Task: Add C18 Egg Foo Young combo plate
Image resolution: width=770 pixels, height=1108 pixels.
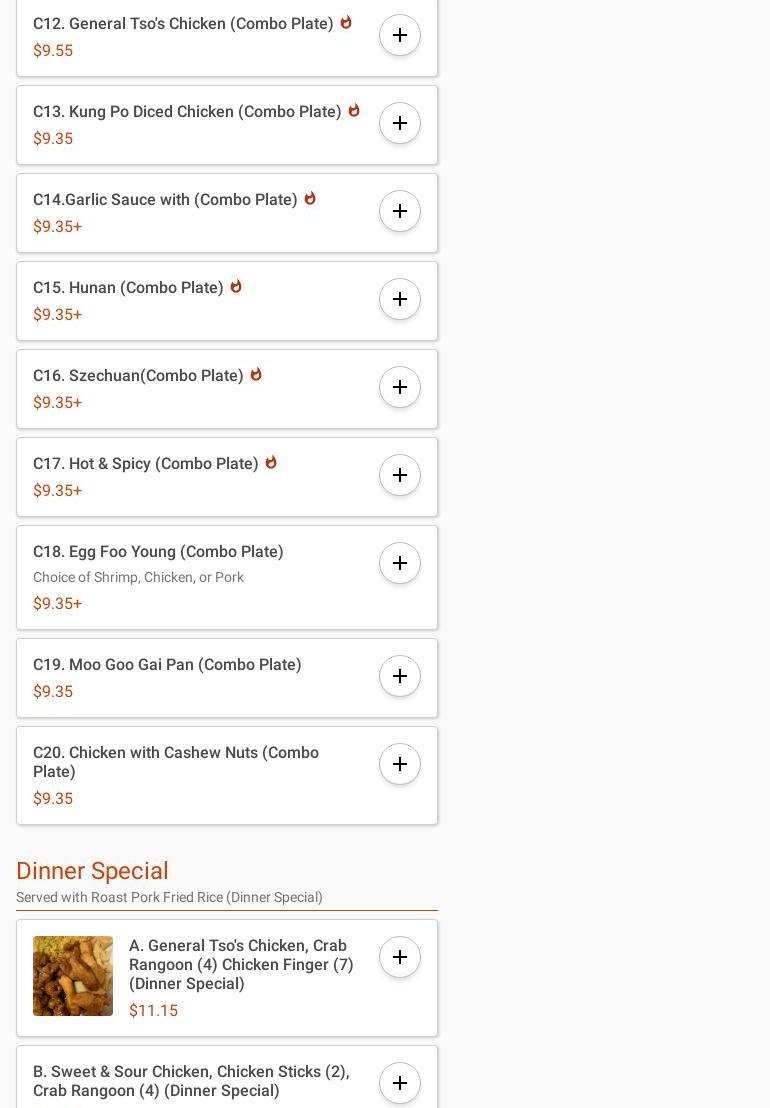Action: click(400, 564)
